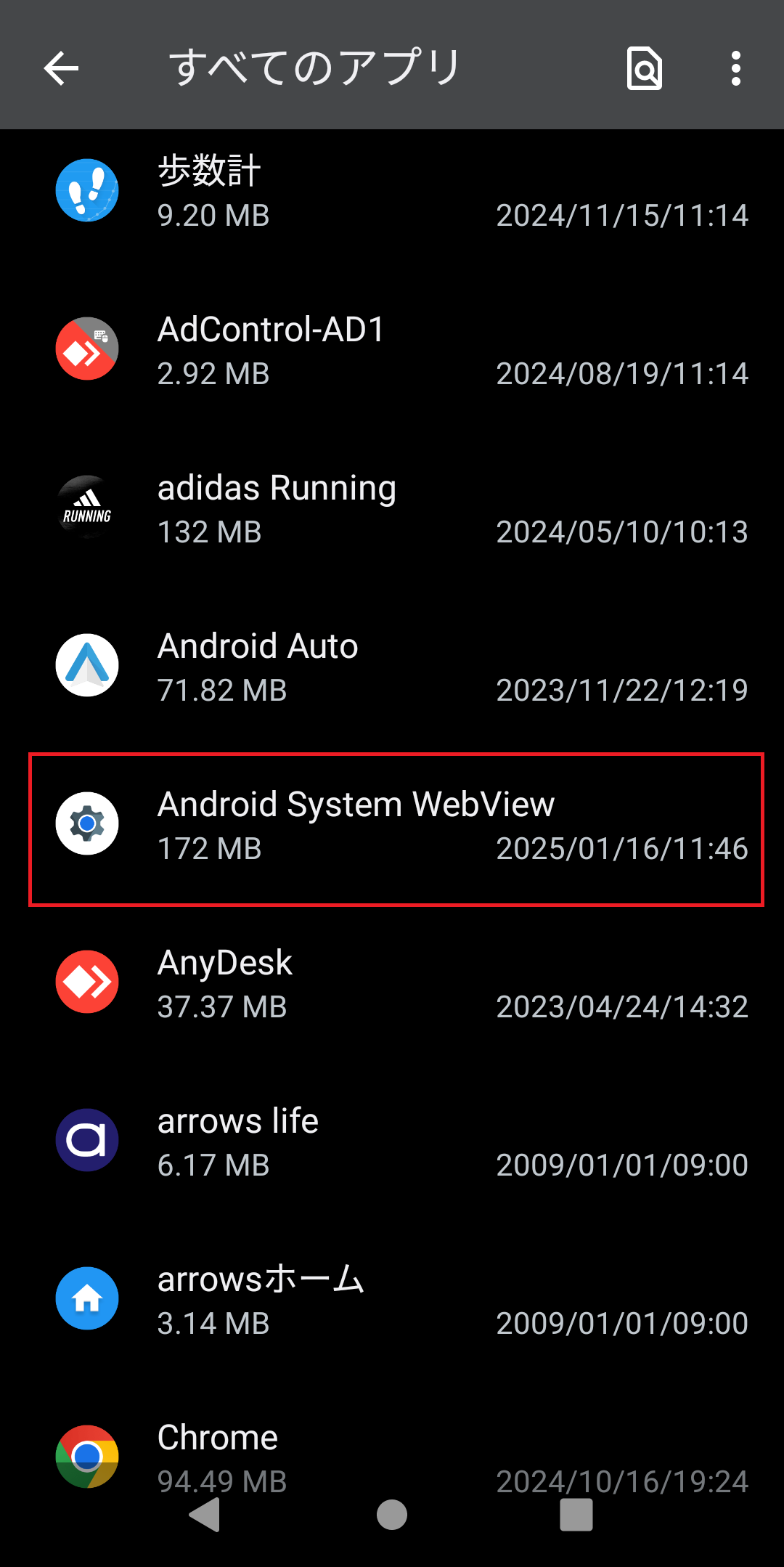Image resolution: width=784 pixels, height=1567 pixels.
Task: Select AnyDesk in the app list
Action: 392,983
